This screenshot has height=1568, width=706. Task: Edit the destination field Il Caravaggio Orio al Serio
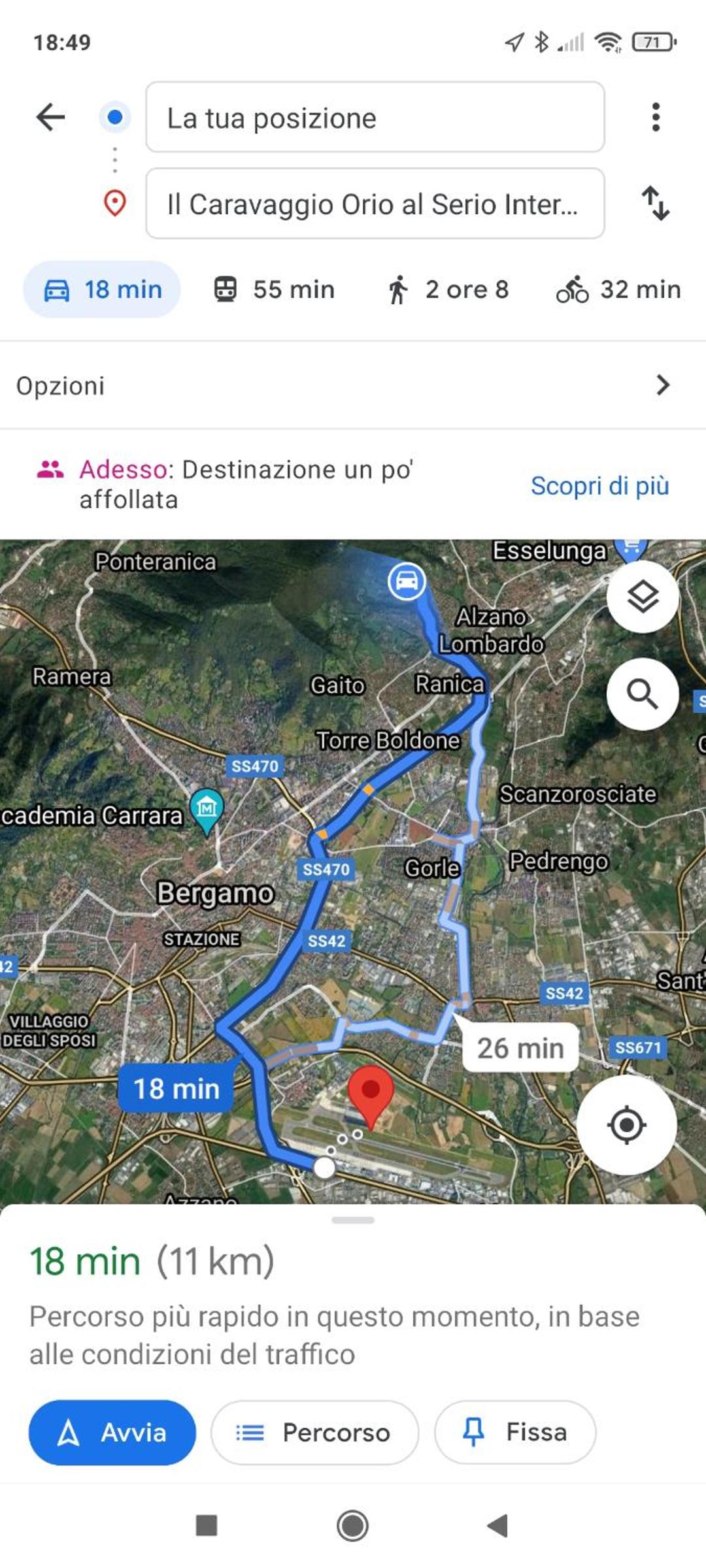375,204
